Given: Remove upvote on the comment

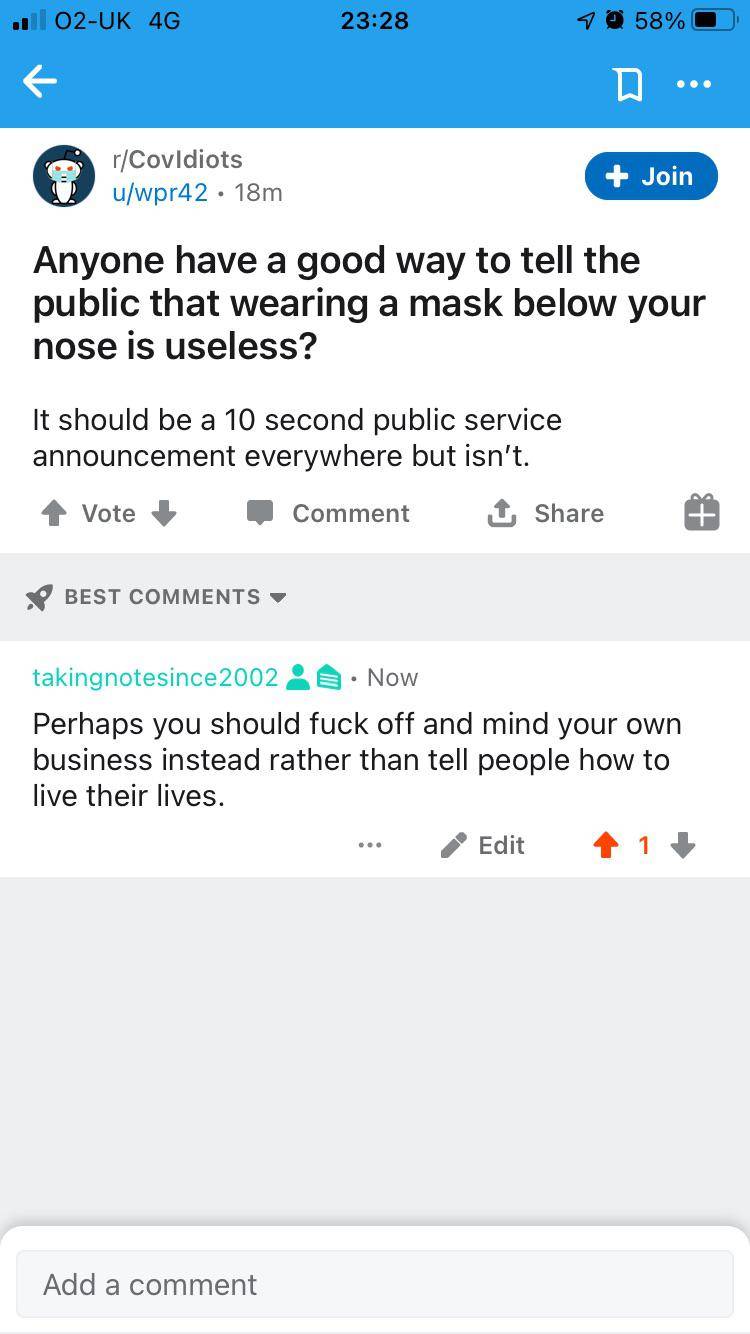Looking at the screenshot, I should coord(605,846).
